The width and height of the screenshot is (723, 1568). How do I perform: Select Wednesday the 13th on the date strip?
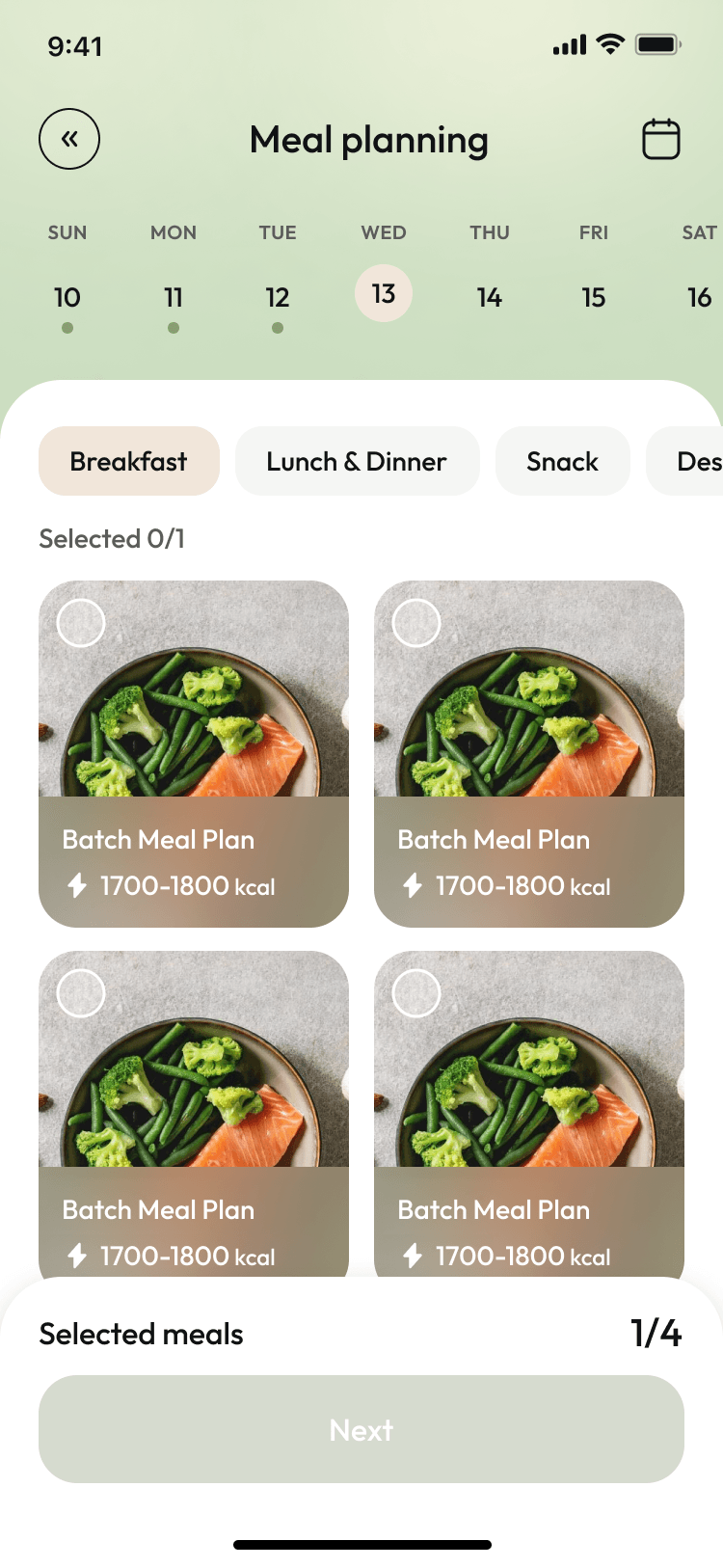[383, 294]
